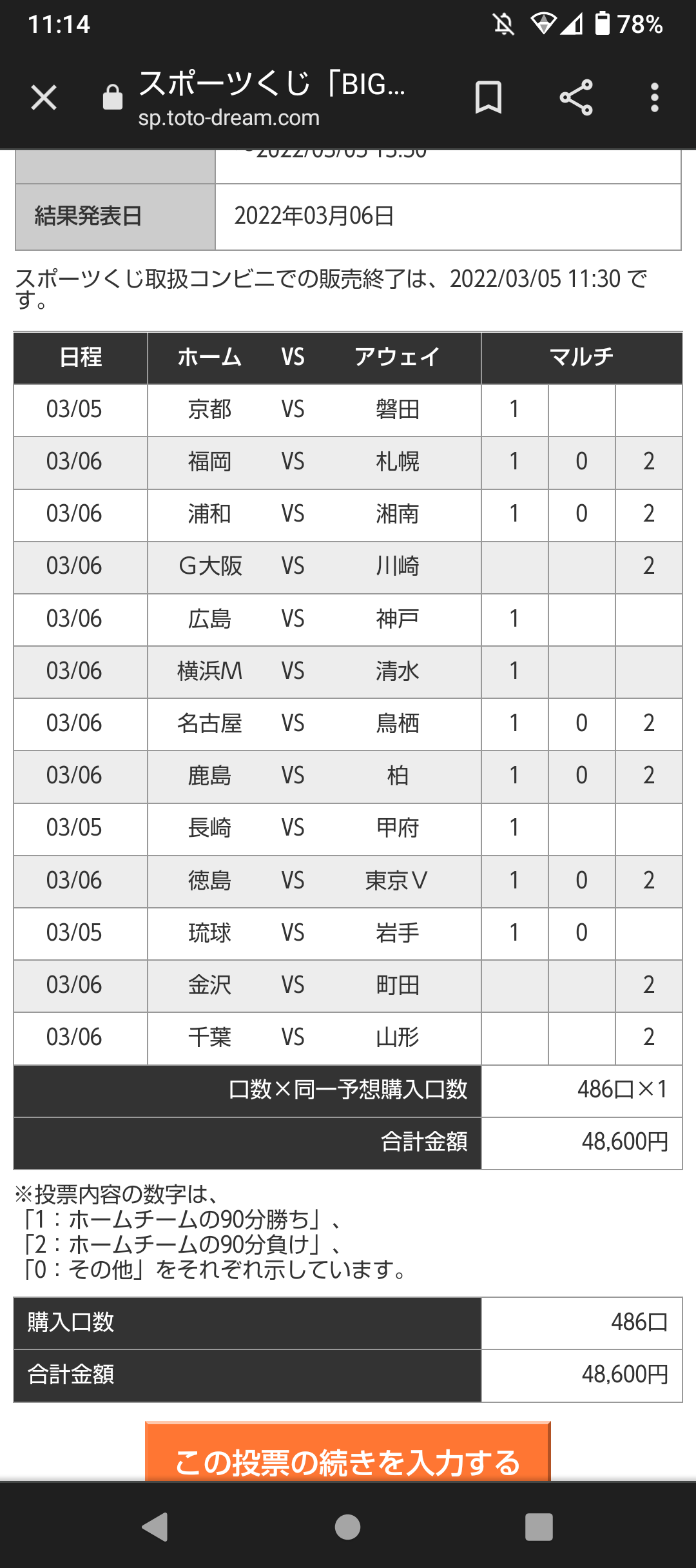The width and height of the screenshot is (696, 1568).
Task: Go back with system back button
Action: [155, 1527]
